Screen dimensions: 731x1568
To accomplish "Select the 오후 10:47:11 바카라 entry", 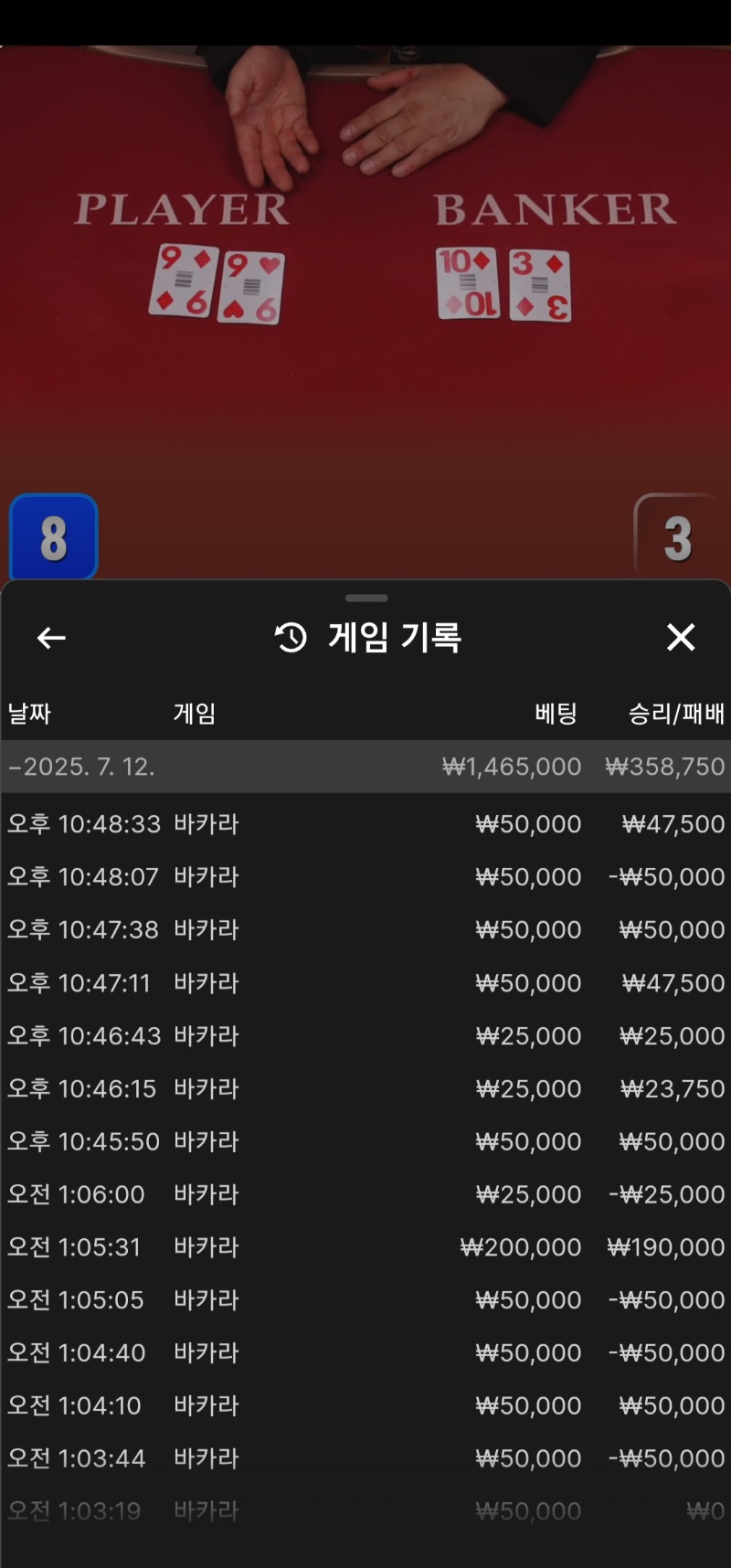I will 365,983.
